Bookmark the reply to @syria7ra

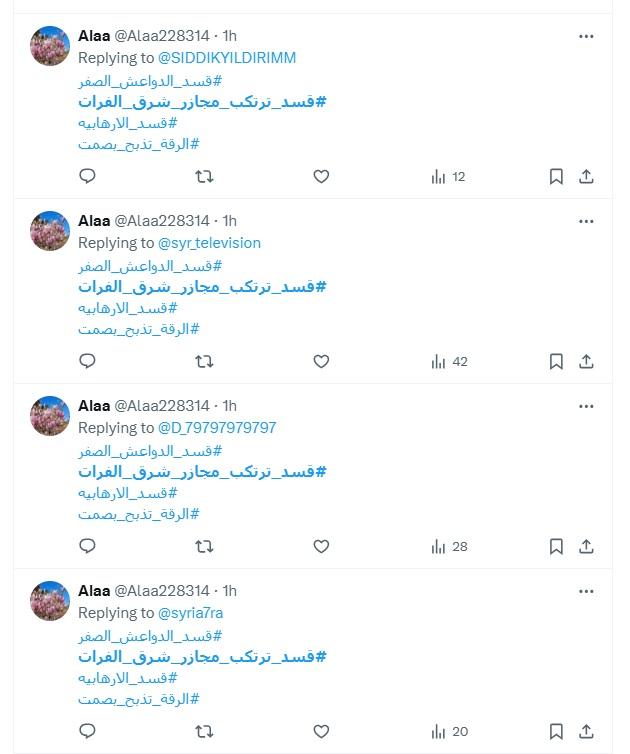point(556,731)
